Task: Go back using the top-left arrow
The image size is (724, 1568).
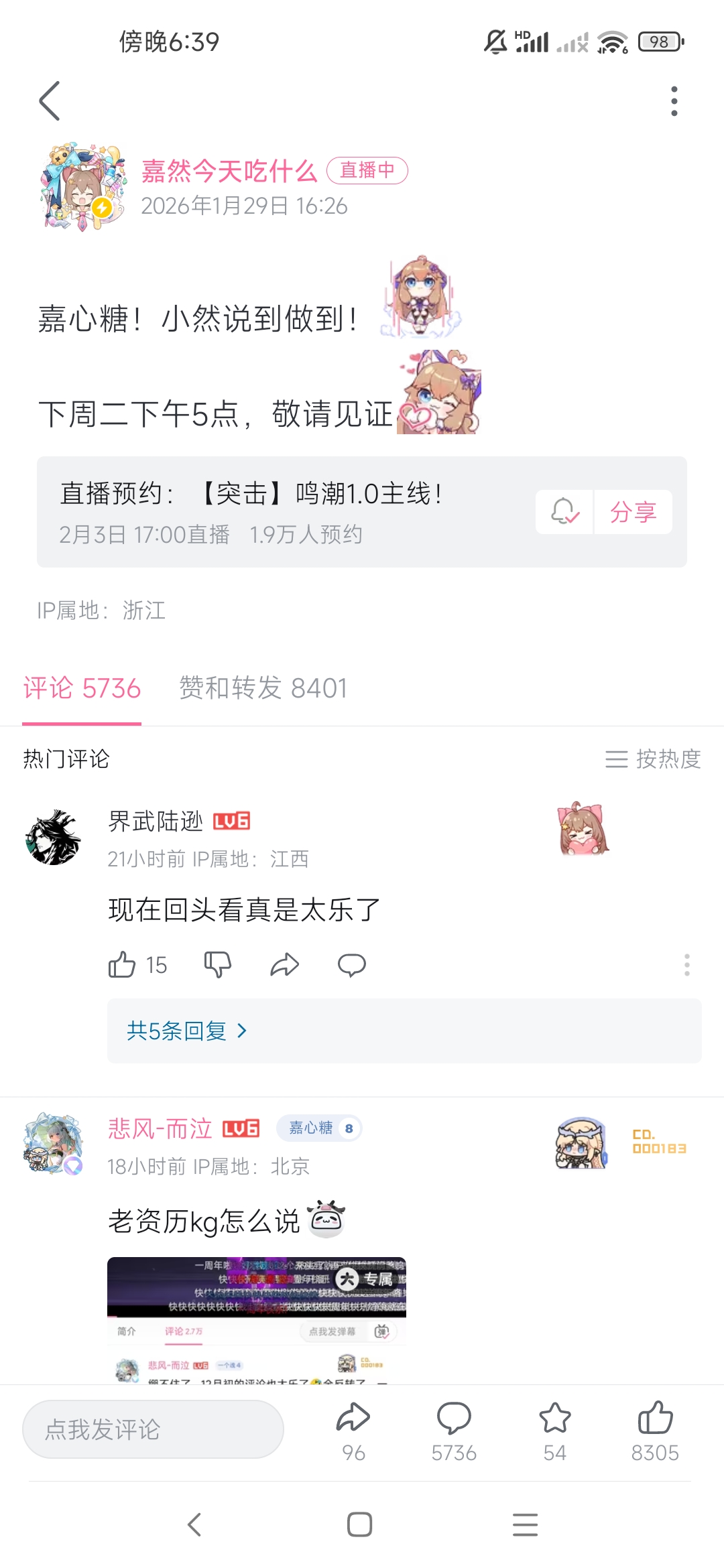Action: pyautogui.click(x=50, y=101)
